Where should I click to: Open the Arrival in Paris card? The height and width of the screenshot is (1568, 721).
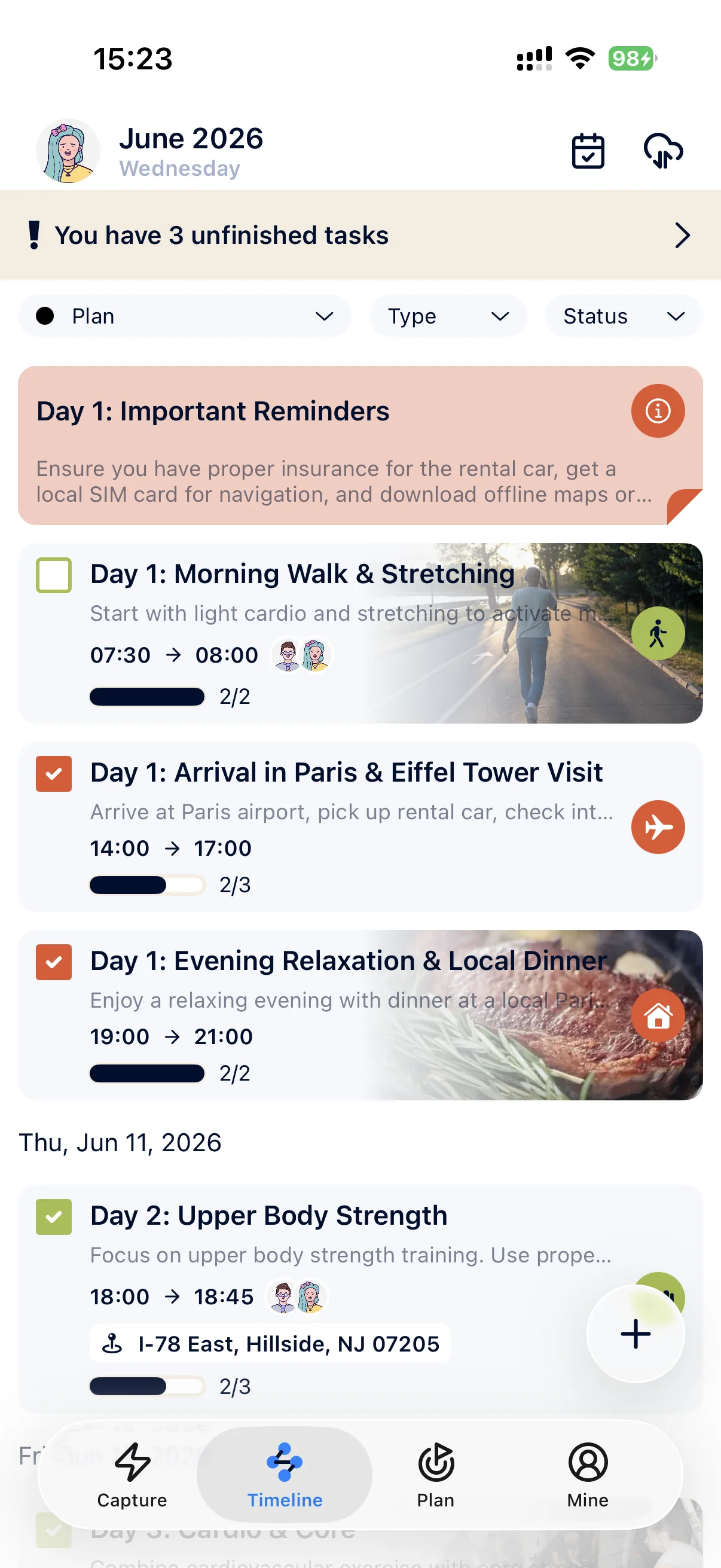coord(360,826)
